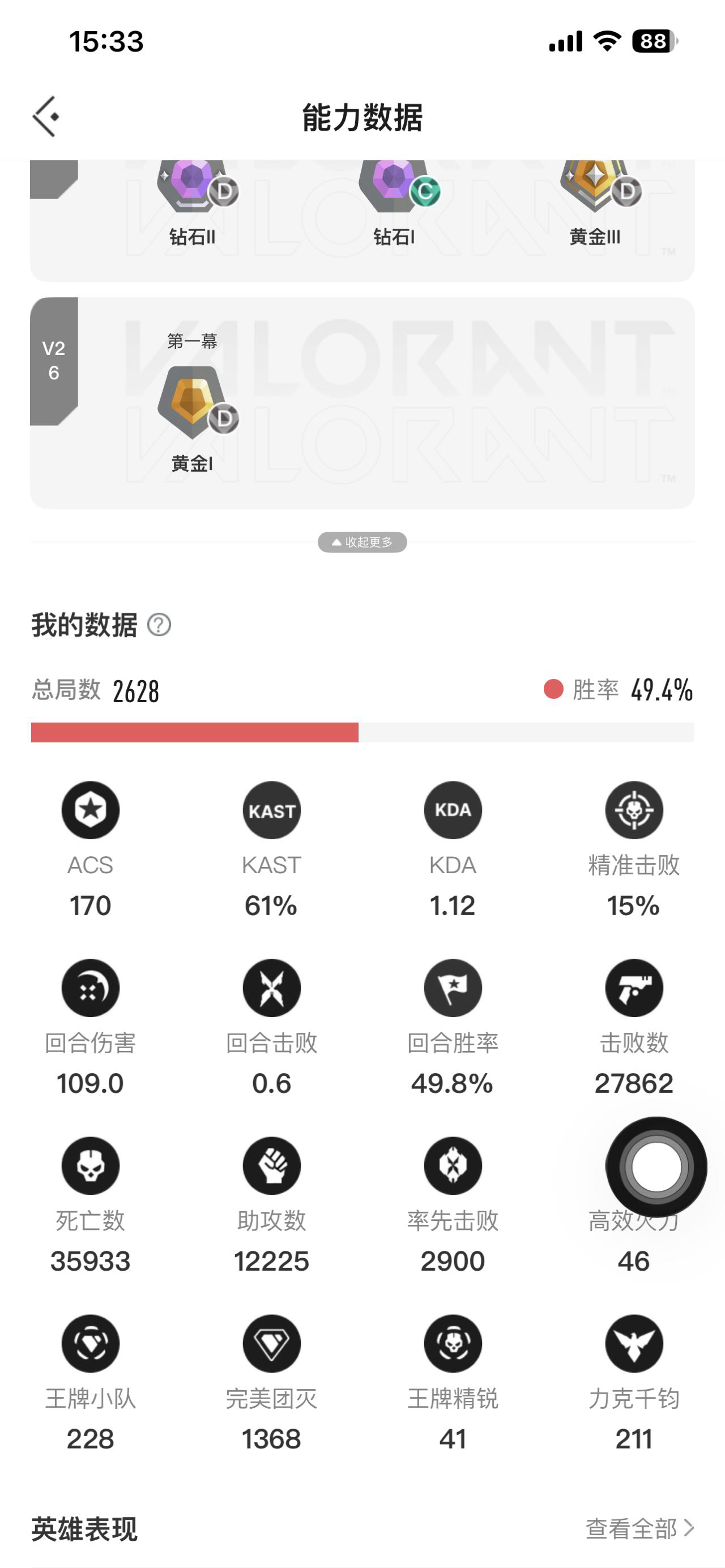725x1568 pixels.
Task: Open the help icon beside 我的数据
Action: pos(159,625)
